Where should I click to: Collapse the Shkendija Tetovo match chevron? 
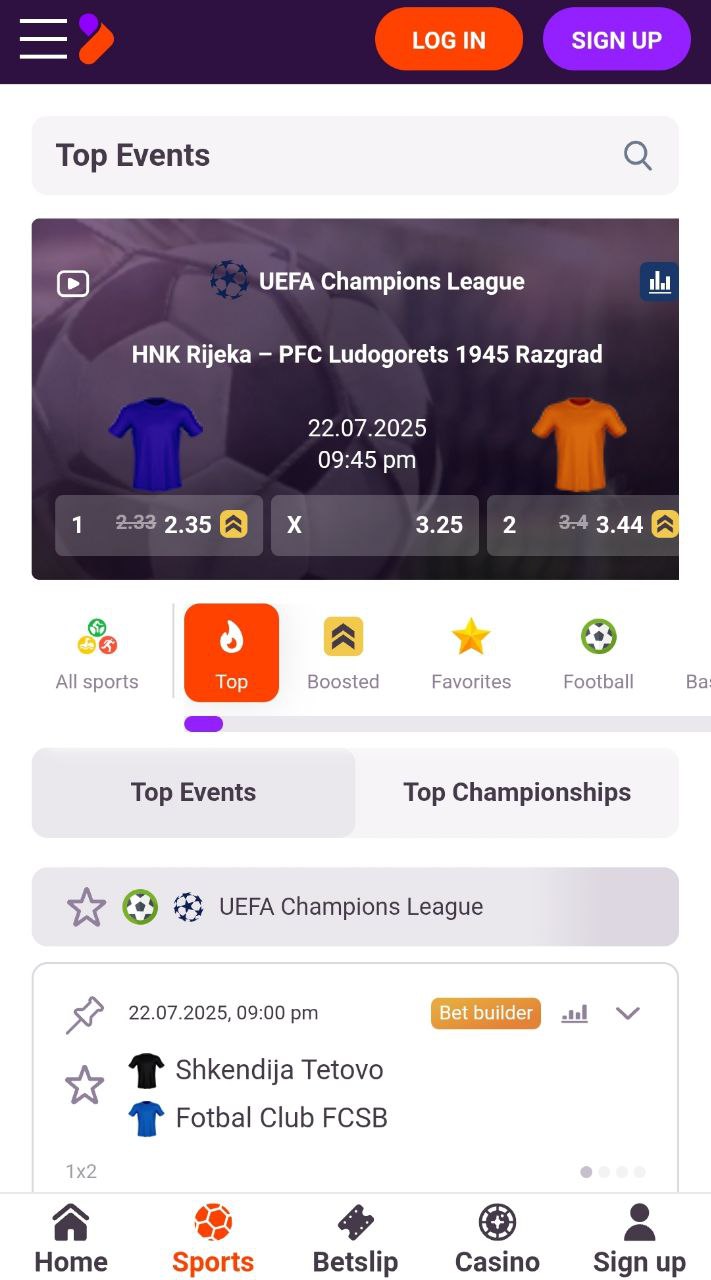coord(628,1013)
